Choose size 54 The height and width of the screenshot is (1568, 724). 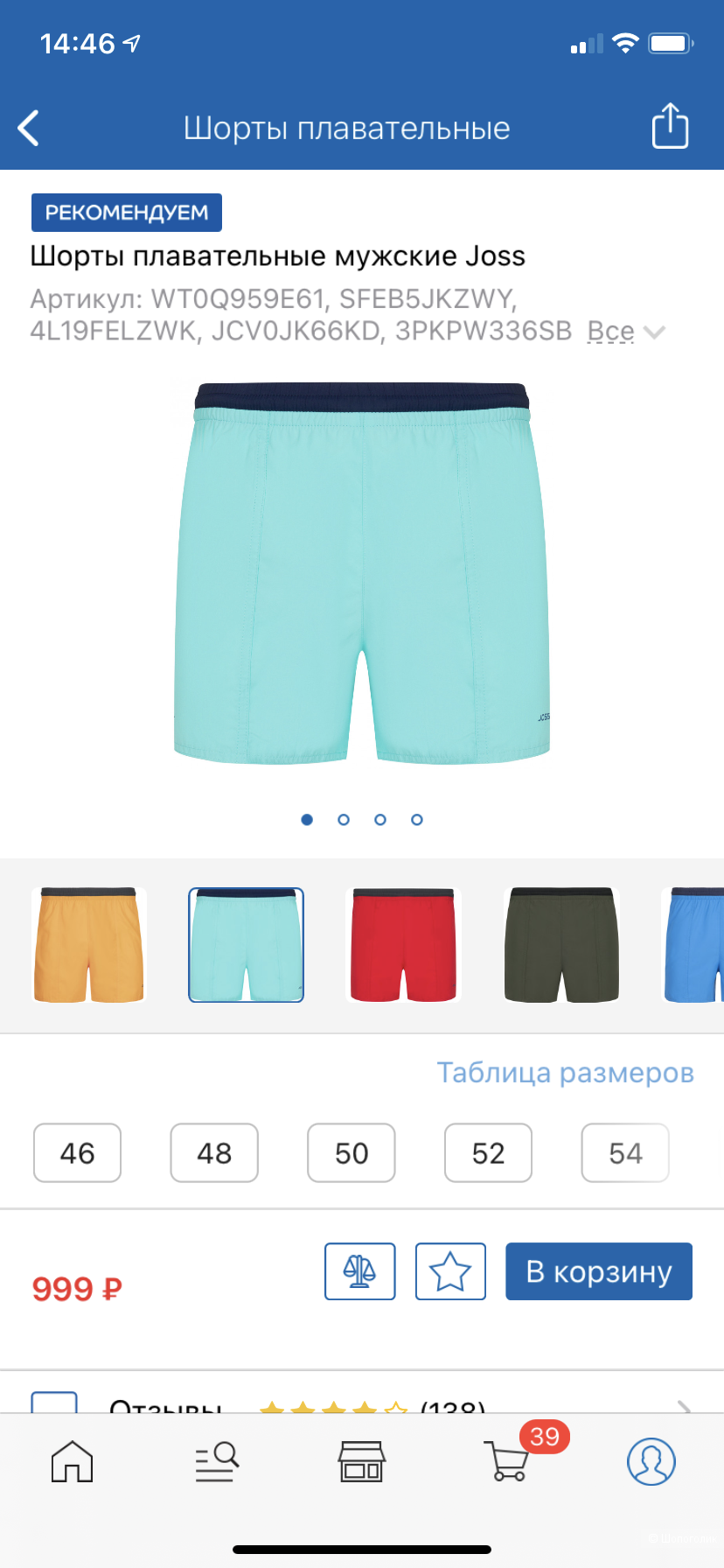click(625, 1153)
